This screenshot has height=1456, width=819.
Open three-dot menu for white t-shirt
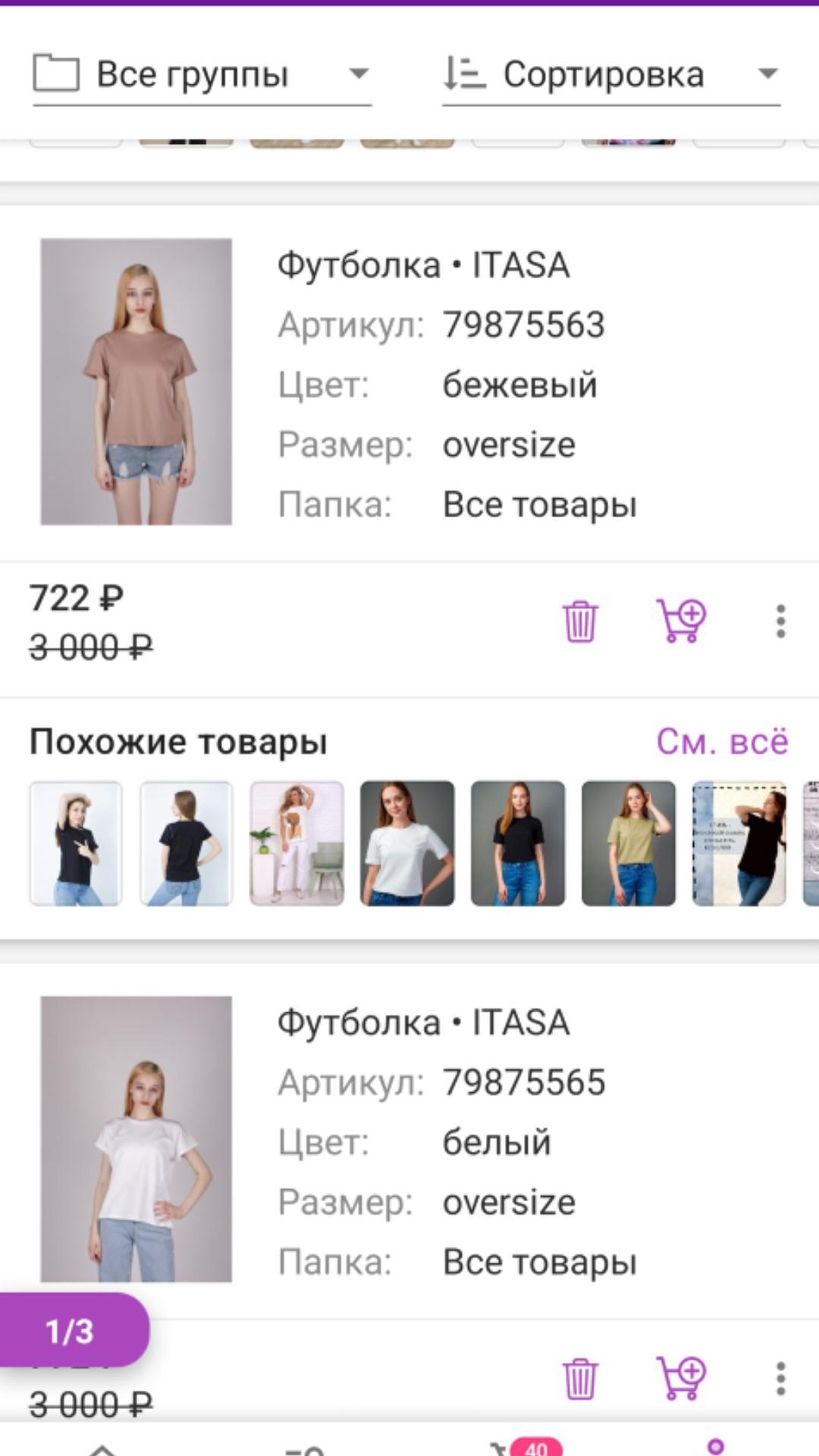(782, 1378)
